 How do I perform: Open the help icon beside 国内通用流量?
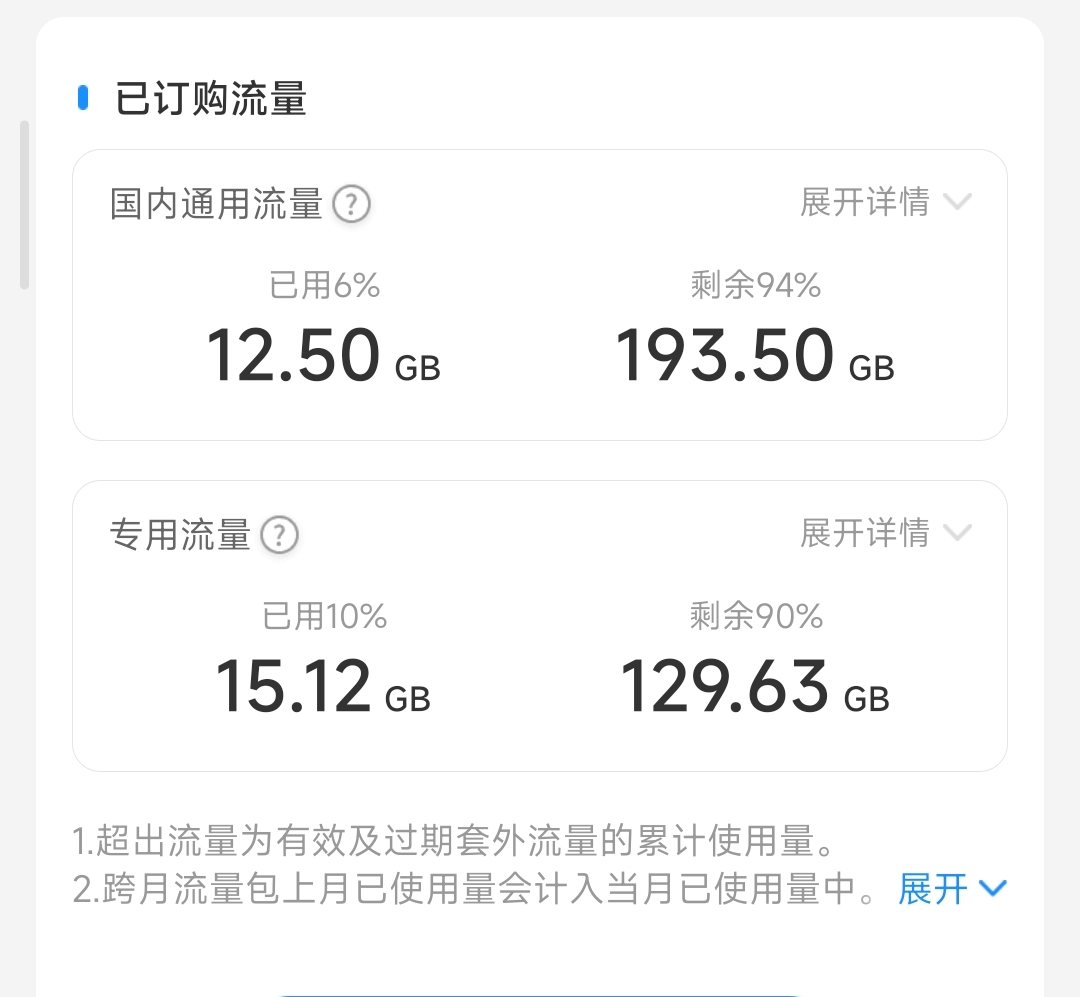(351, 205)
